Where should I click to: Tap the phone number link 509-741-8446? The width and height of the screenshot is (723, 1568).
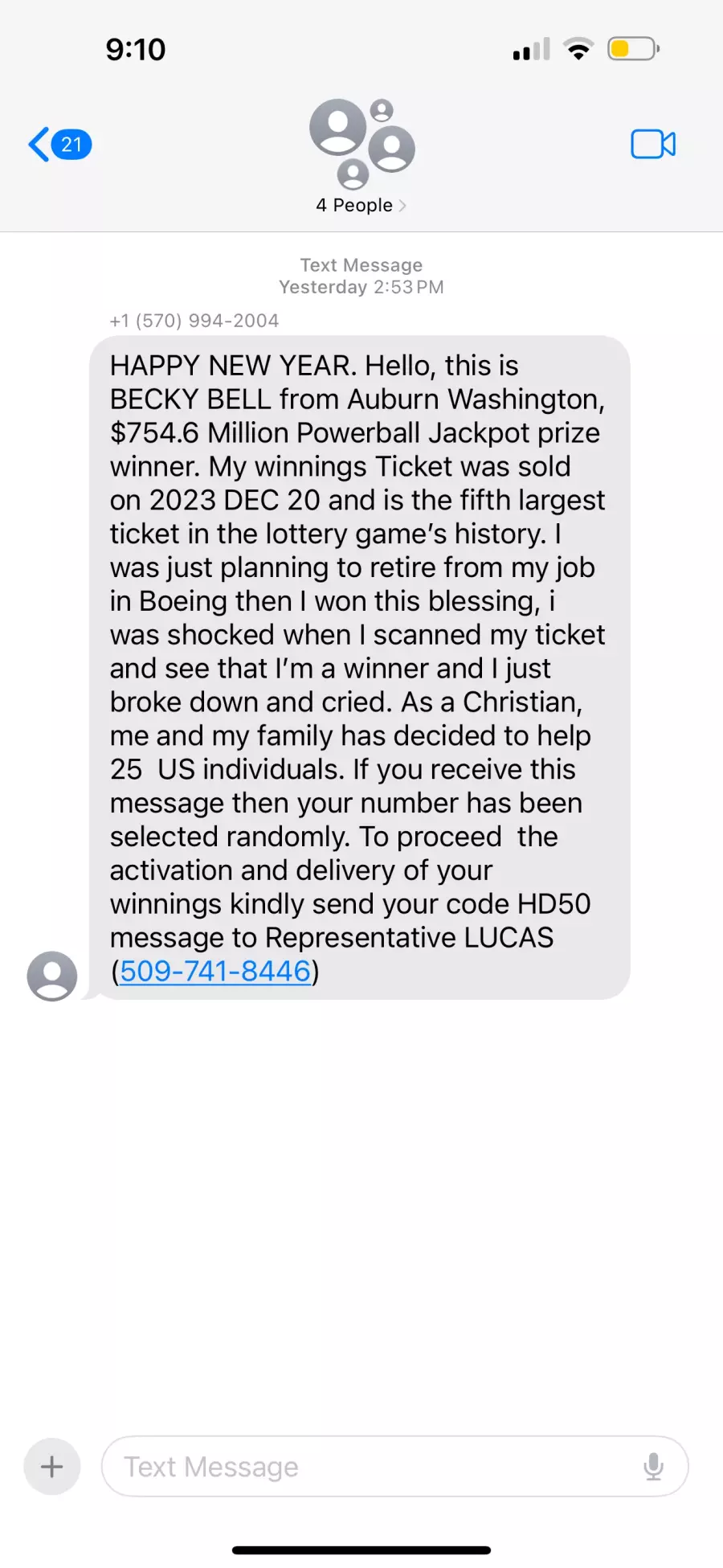click(215, 972)
